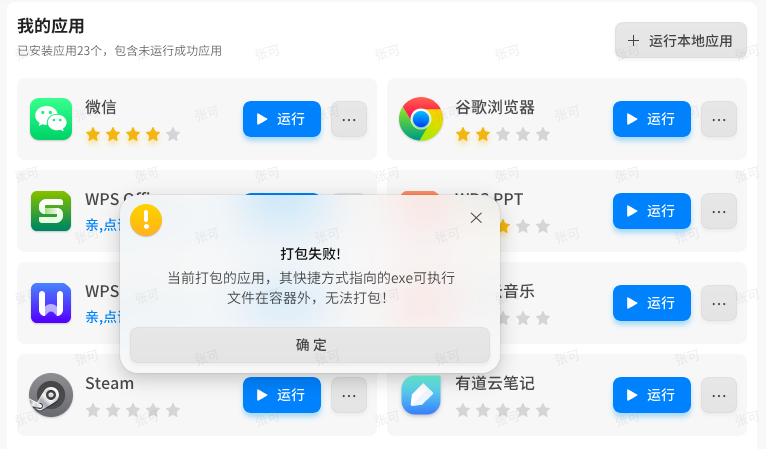Run the music app
The image size is (766, 449).
[x=651, y=303]
